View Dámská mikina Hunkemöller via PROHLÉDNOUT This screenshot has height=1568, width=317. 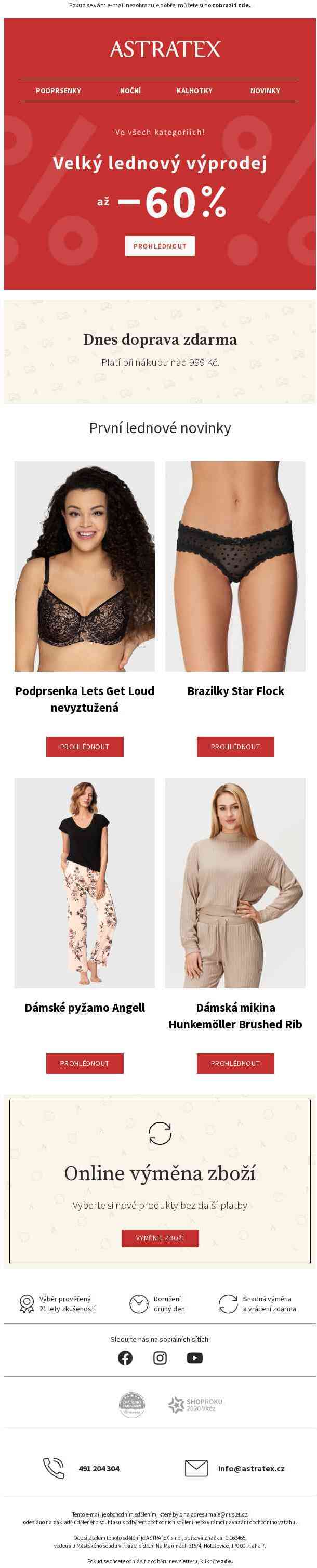point(235,1063)
